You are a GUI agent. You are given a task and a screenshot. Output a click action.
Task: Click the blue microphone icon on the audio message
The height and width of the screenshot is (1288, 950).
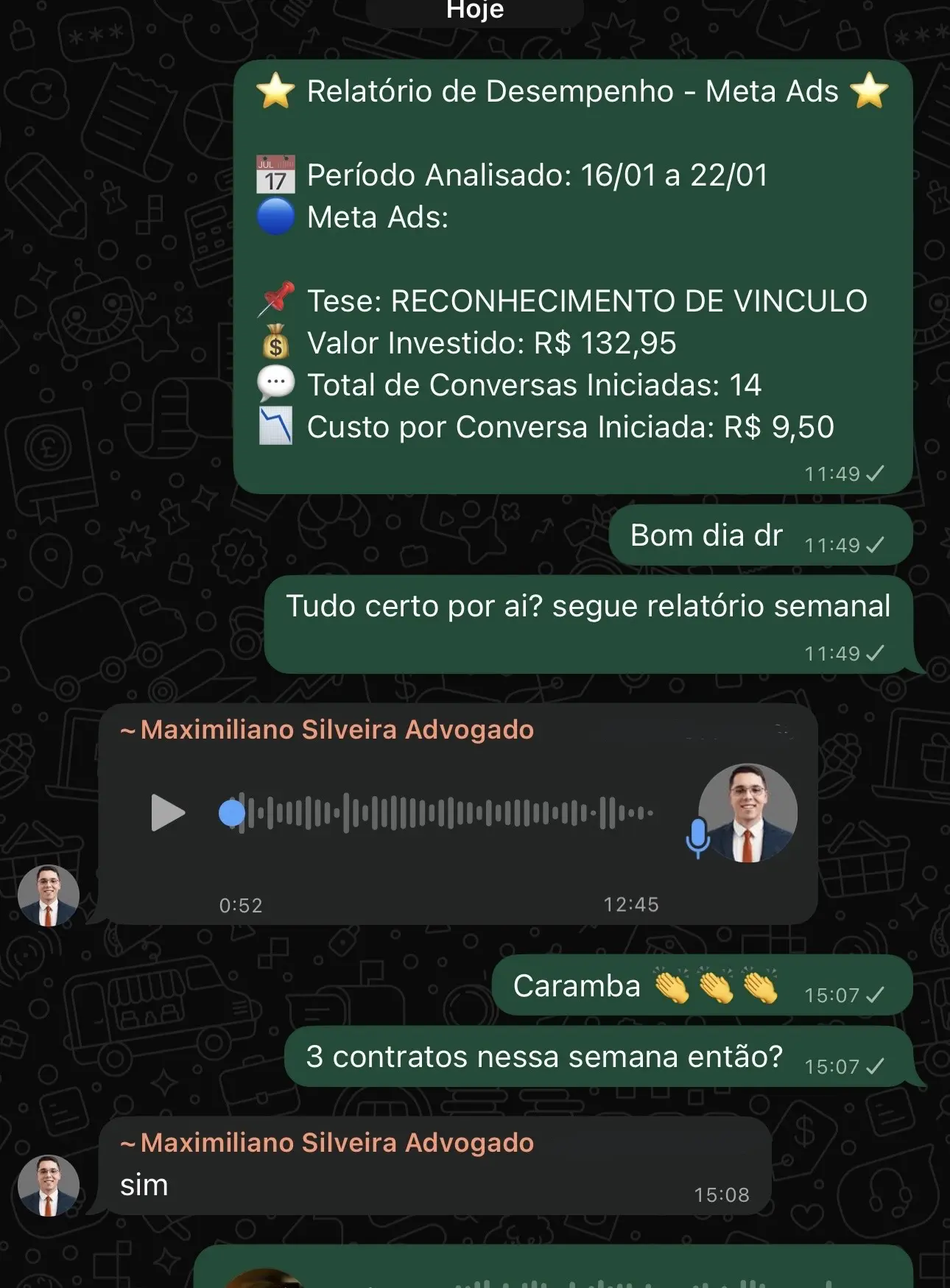click(697, 837)
